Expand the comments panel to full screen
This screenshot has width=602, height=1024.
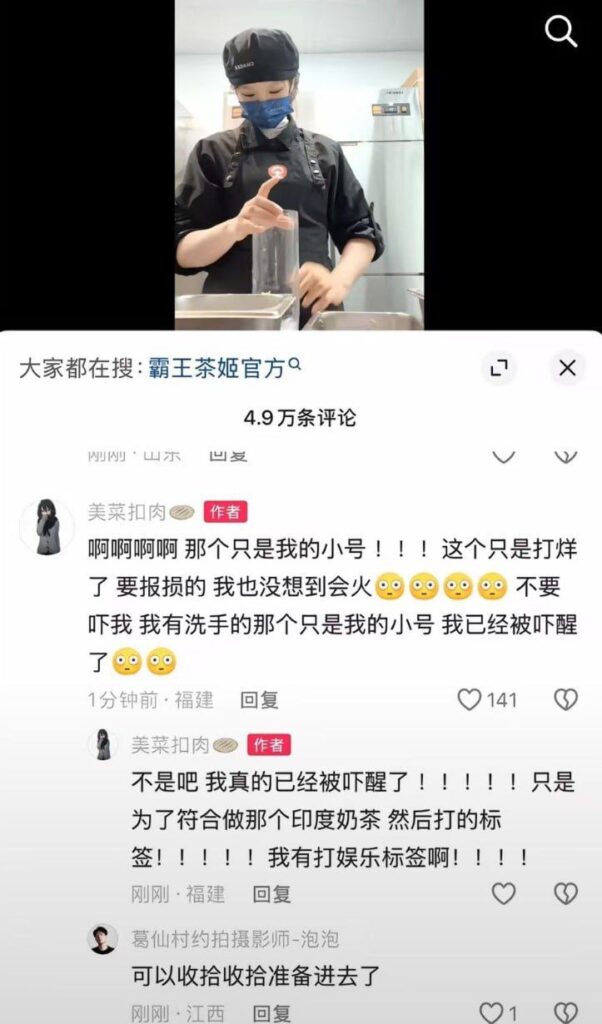498,369
